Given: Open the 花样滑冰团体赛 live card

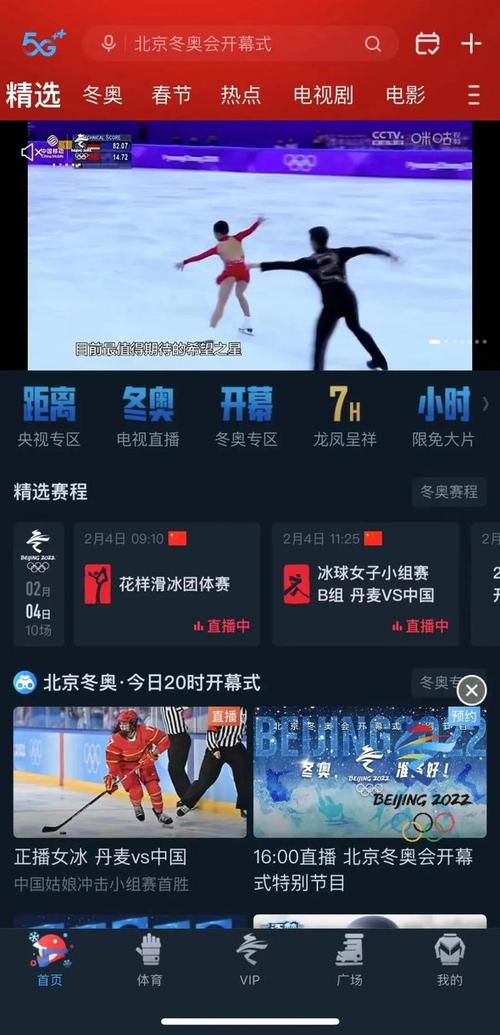Looking at the screenshot, I should [167, 584].
